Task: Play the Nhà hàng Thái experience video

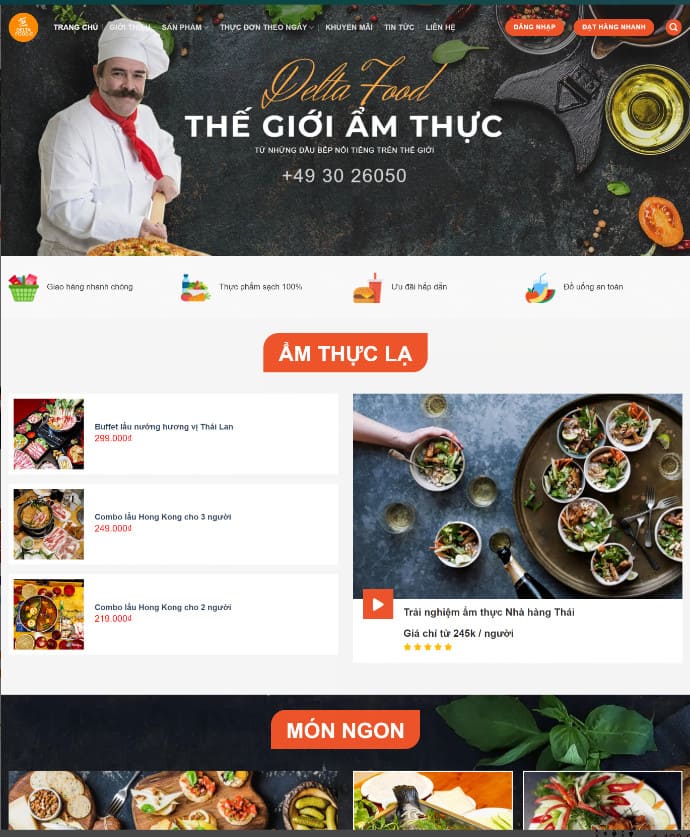Action: tap(377, 604)
